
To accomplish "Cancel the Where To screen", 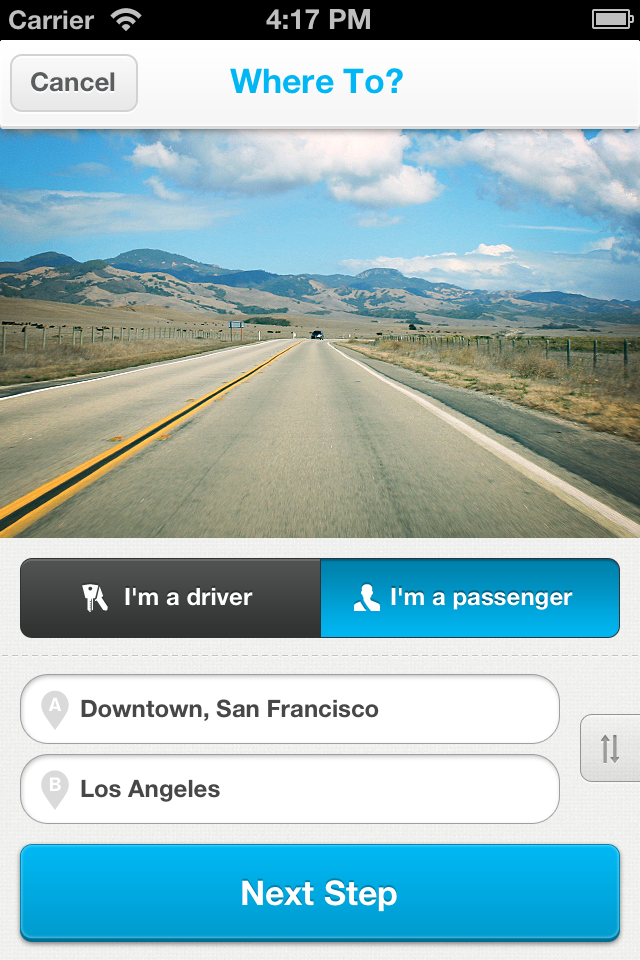I will click(73, 83).
